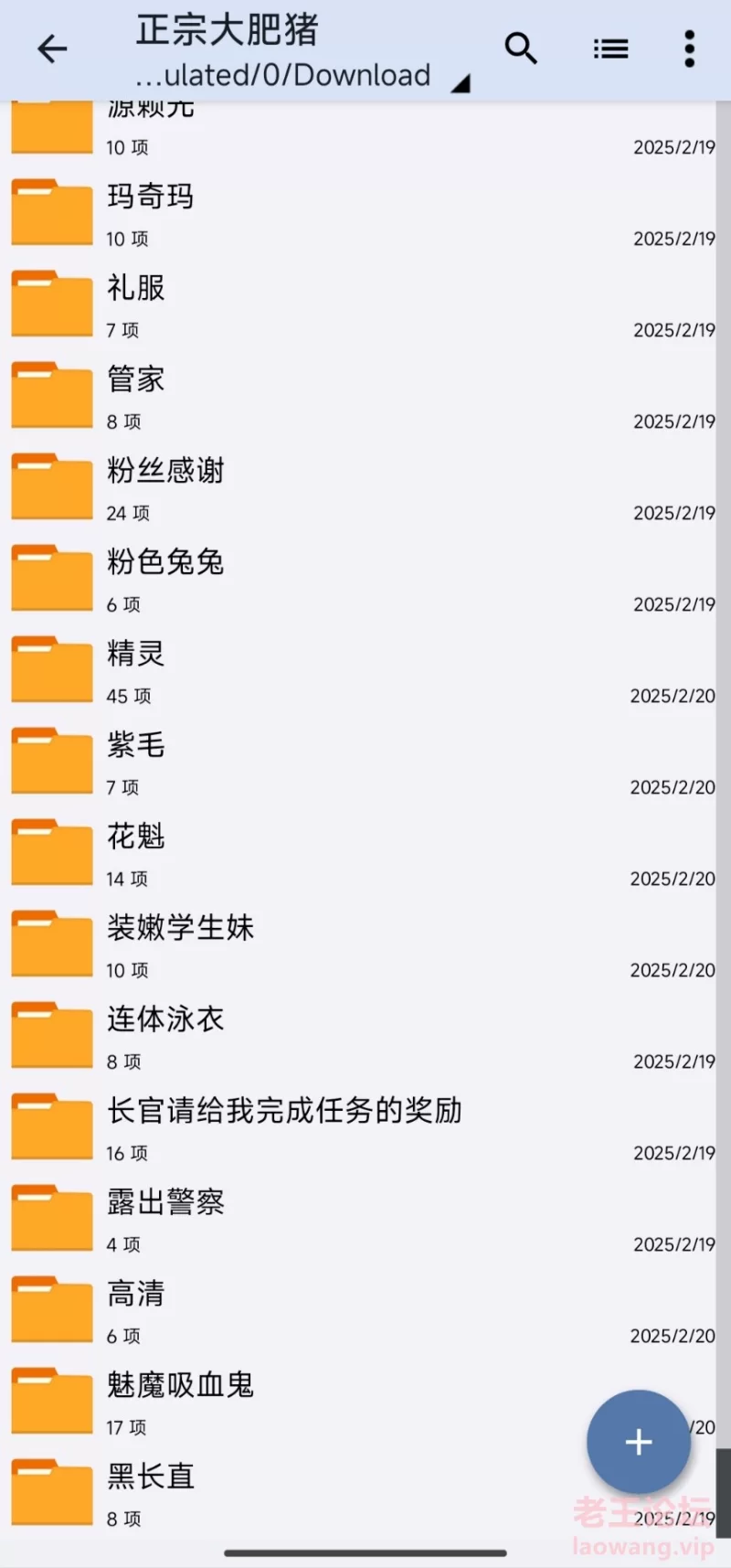
Task: Open the 粉丝感谢 folder
Action: [x=165, y=472]
